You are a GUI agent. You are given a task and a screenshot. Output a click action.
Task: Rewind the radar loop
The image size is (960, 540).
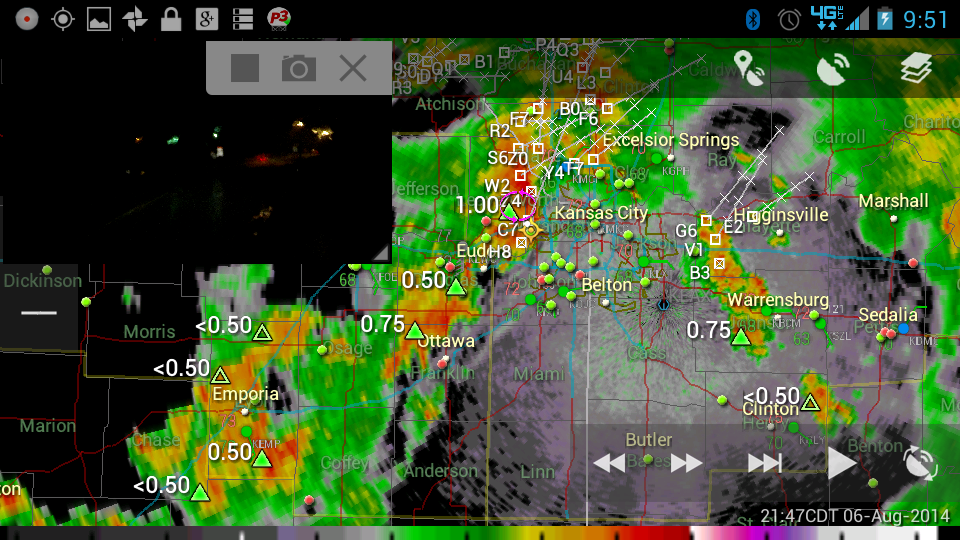(x=609, y=463)
